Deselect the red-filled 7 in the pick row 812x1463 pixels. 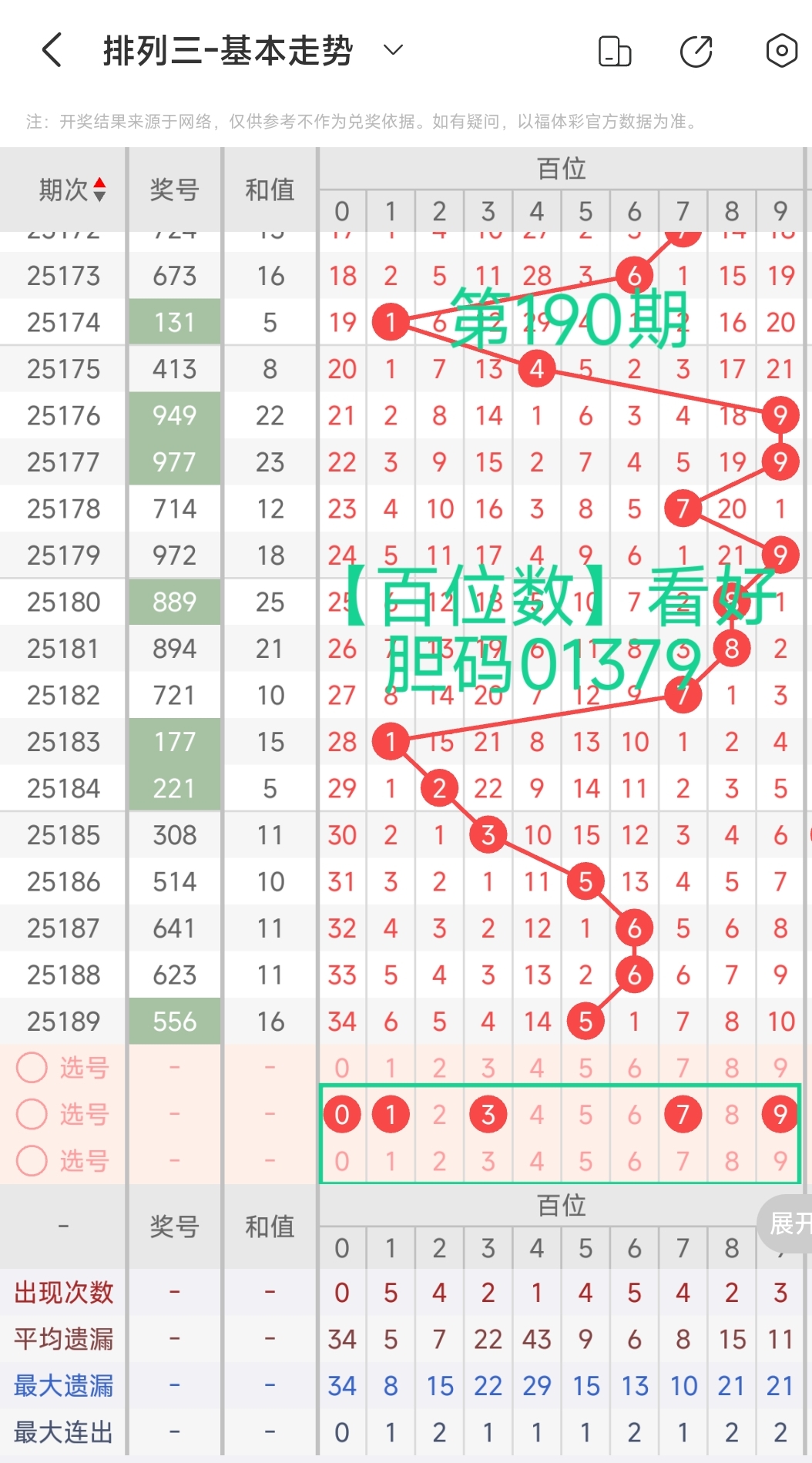pyautogui.click(x=683, y=1115)
